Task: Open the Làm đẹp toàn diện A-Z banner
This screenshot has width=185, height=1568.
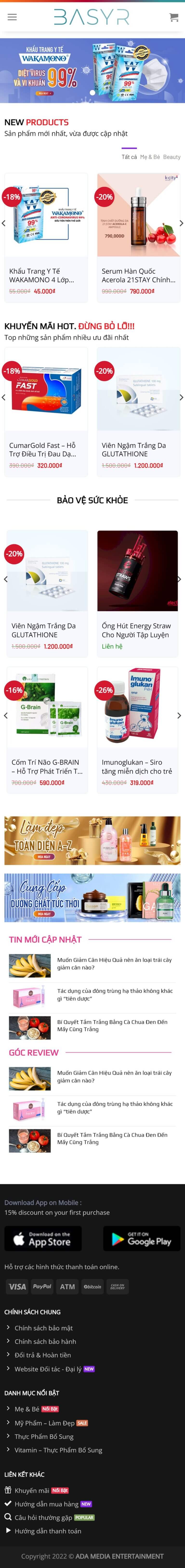Action: click(x=92, y=840)
